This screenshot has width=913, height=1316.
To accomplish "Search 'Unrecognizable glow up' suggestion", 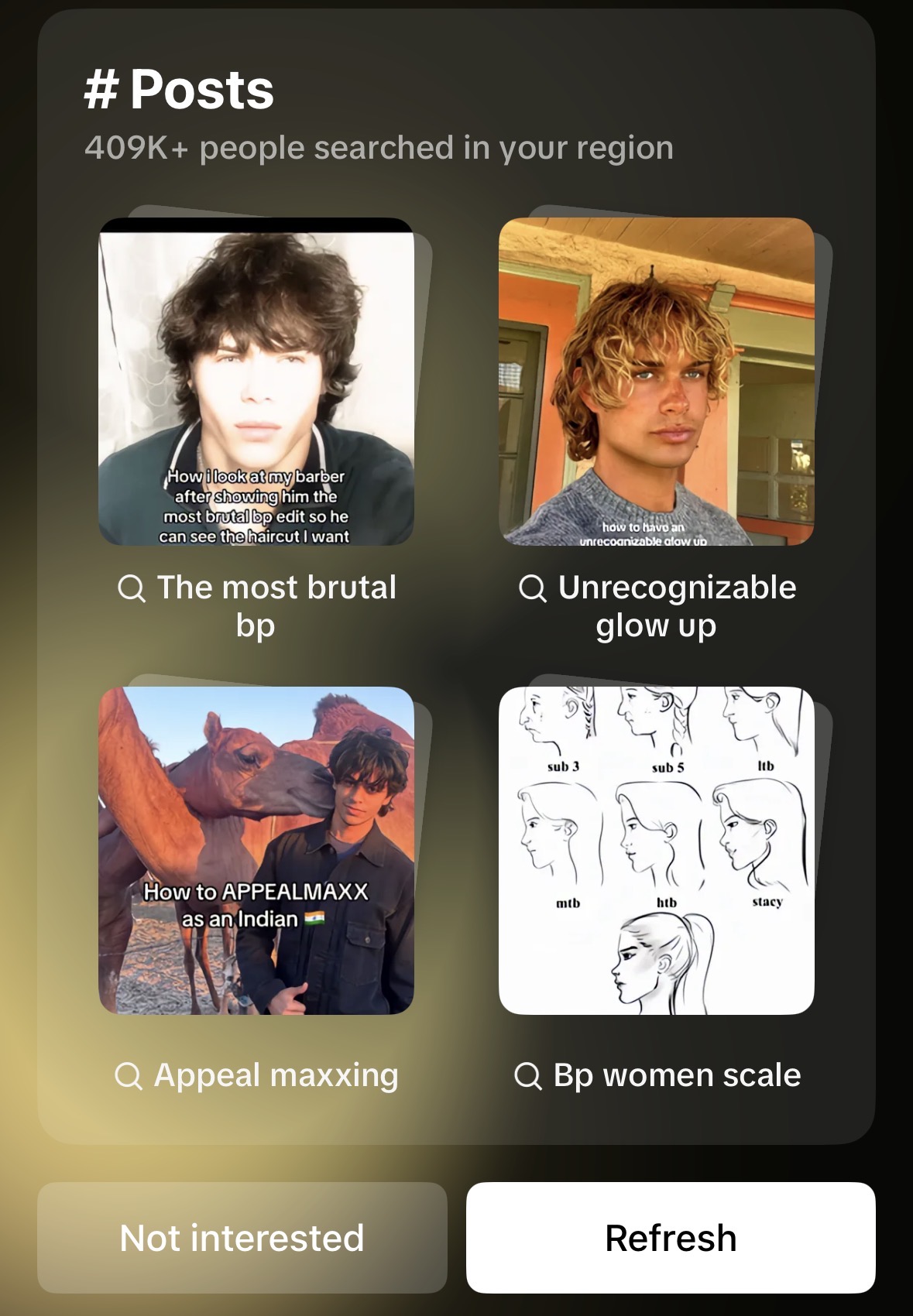I will click(x=657, y=606).
